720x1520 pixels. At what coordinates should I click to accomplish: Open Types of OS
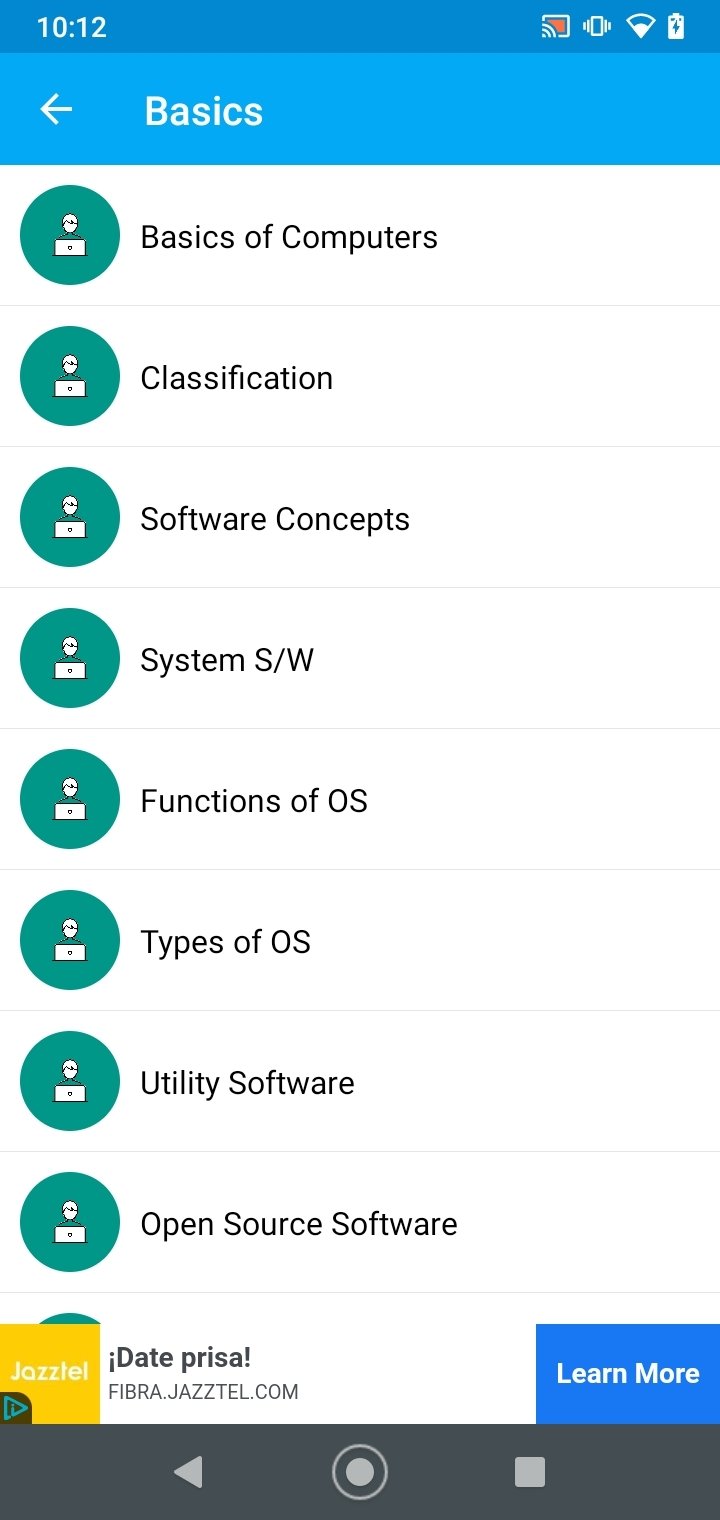tap(360, 941)
